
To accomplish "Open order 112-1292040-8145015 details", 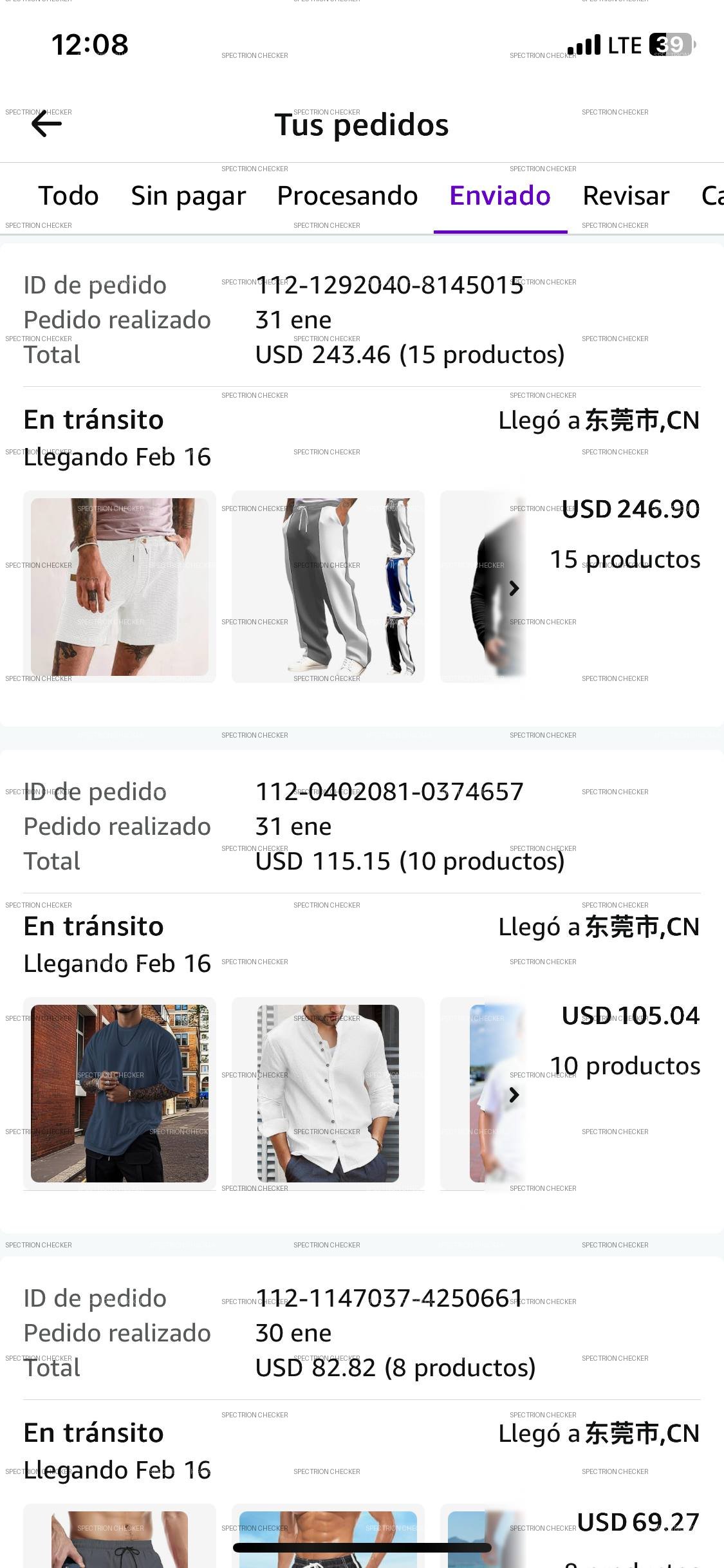I will (x=389, y=285).
